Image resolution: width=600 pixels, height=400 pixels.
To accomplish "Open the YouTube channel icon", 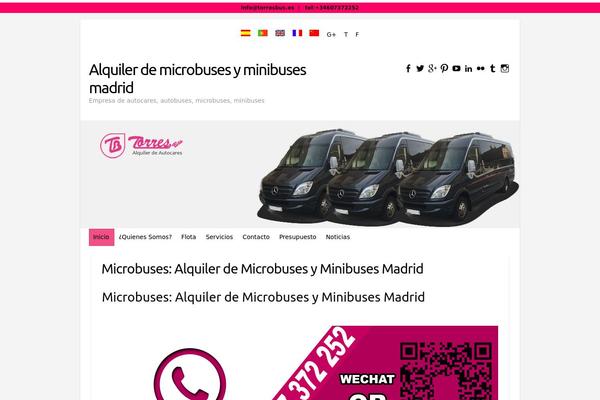I will pyautogui.click(x=456, y=68).
